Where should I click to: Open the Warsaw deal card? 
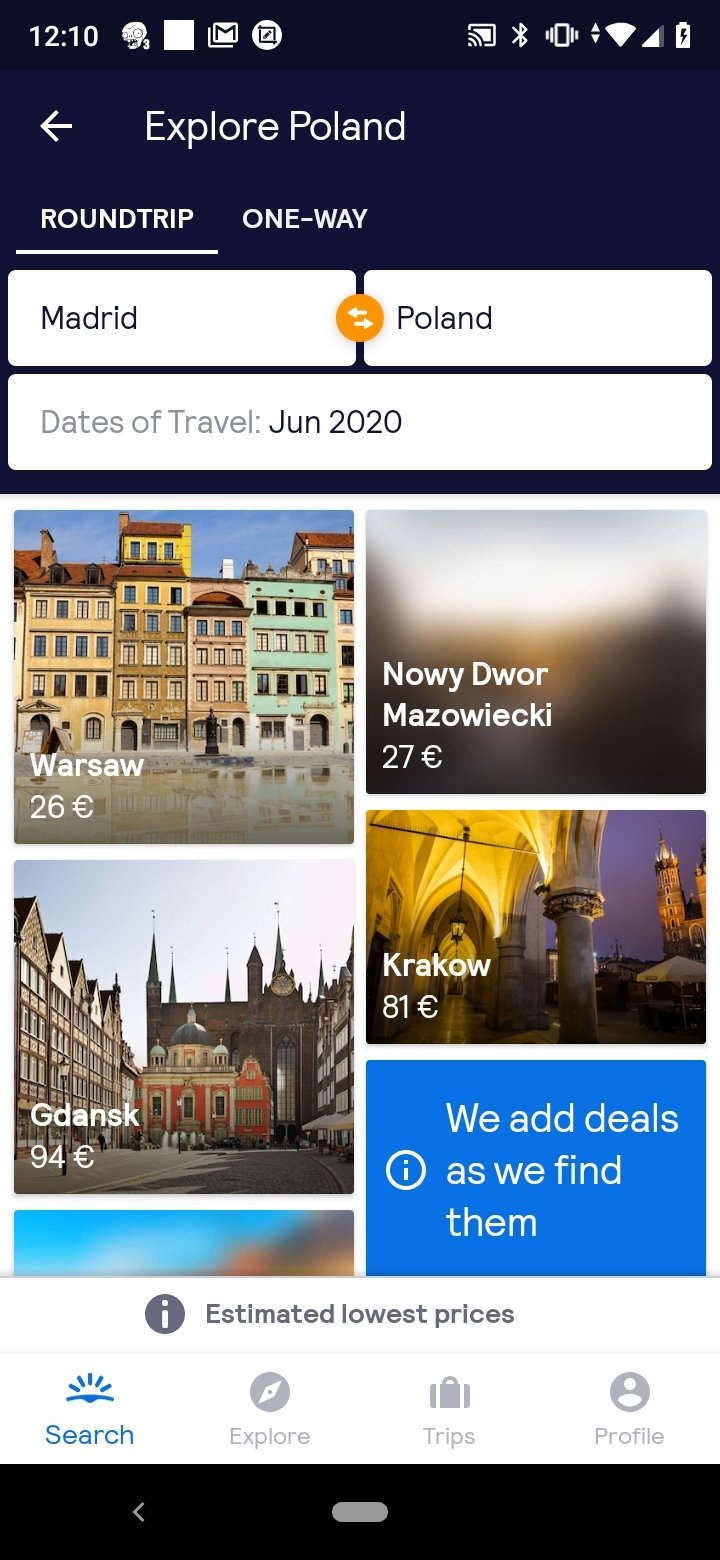[x=184, y=677]
